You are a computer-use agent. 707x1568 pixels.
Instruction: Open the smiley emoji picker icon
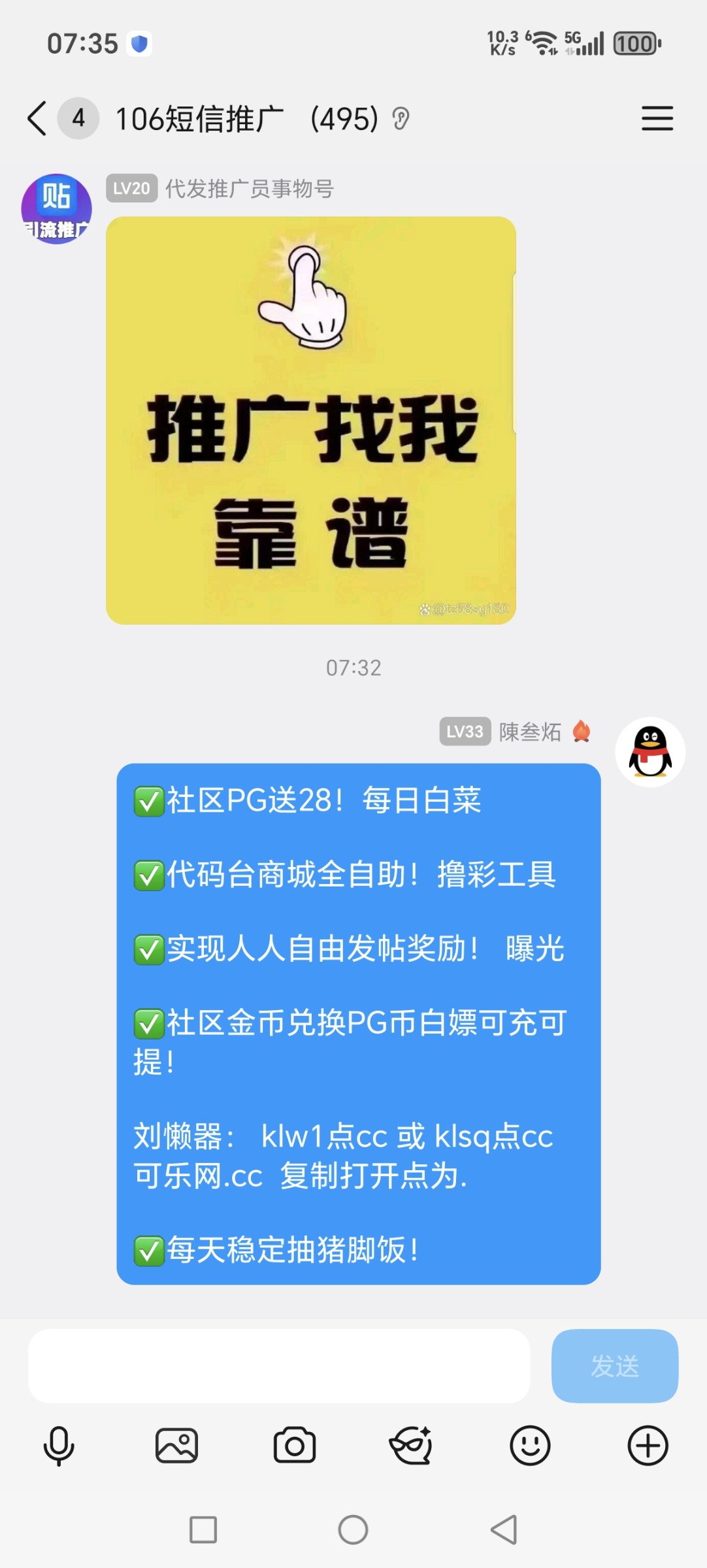pos(531,1445)
